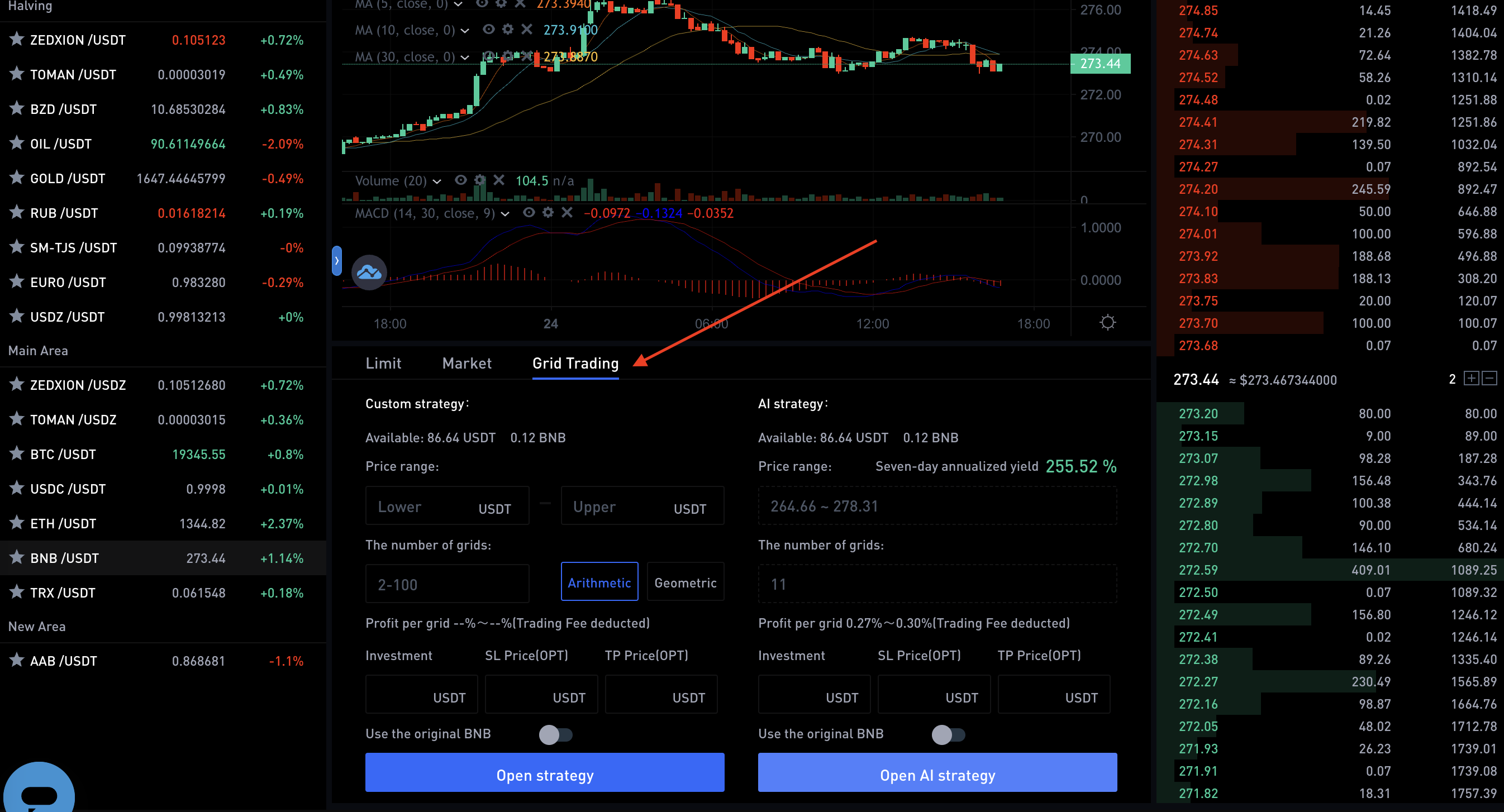Image resolution: width=1504 pixels, height=812 pixels.
Task: Favorite the TRX /USDT pair with its star
Action: pyautogui.click(x=17, y=591)
